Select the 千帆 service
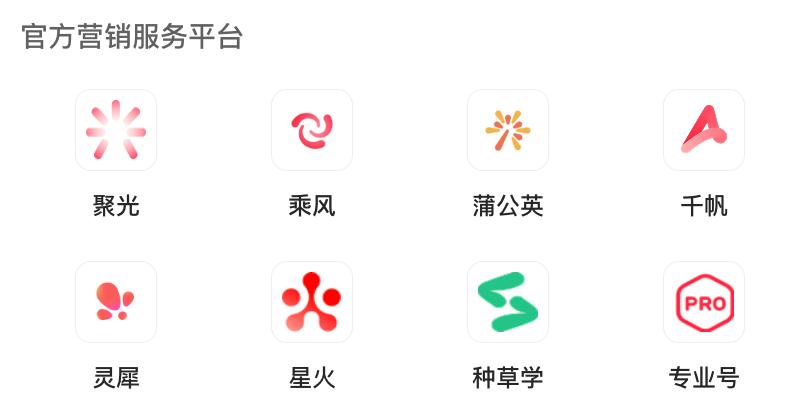 (704, 130)
